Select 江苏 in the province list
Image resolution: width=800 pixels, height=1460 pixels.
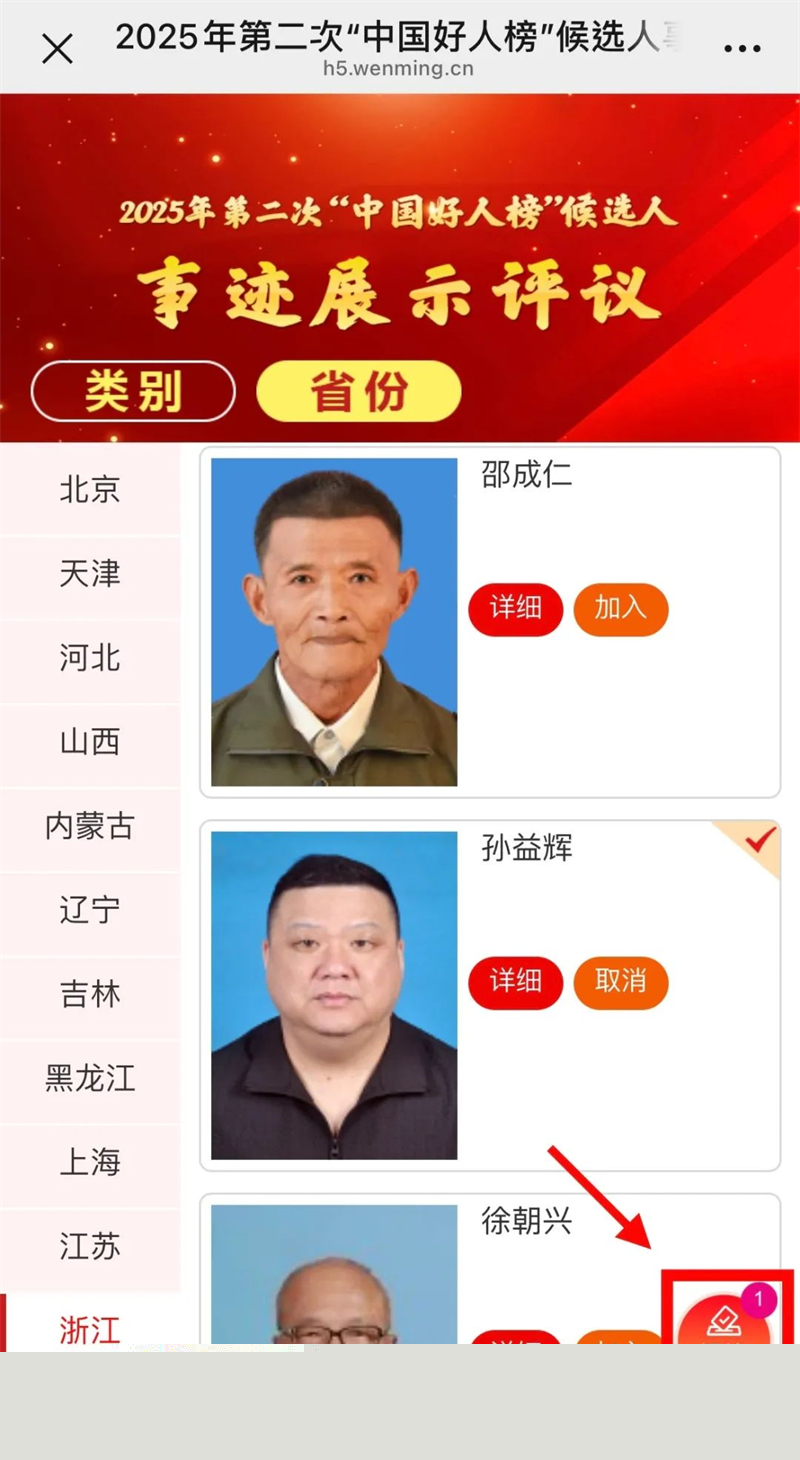point(90,1246)
